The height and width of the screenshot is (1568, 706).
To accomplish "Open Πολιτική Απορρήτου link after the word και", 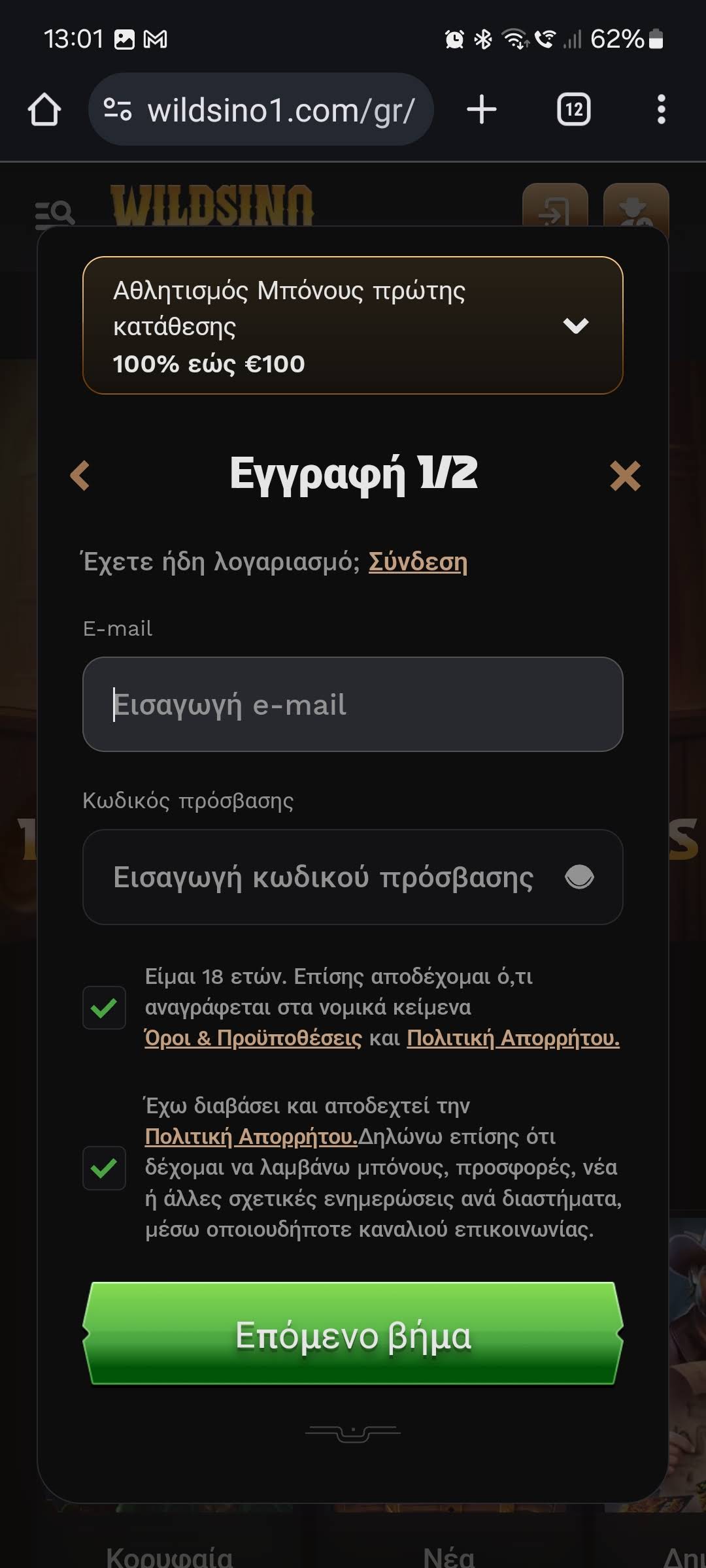I will tap(513, 1038).
